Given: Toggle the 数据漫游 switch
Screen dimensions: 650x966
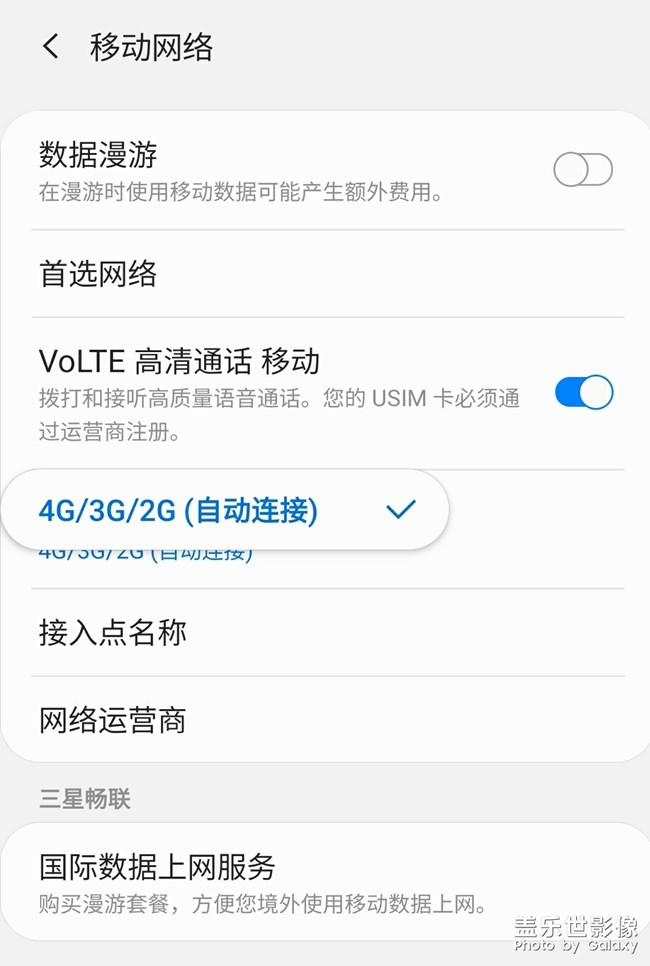Looking at the screenshot, I should coord(583,170).
